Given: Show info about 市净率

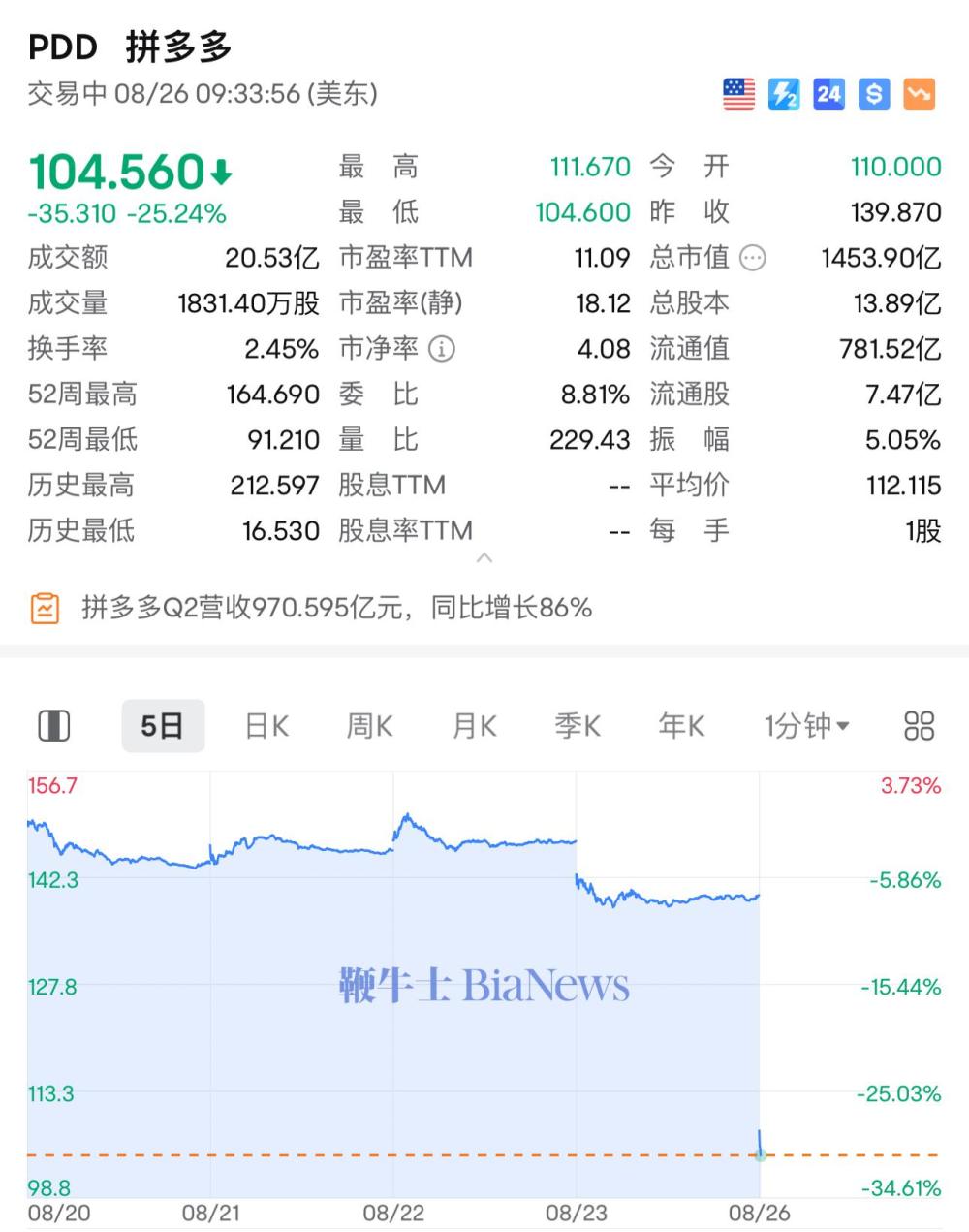Looking at the screenshot, I should (x=442, y=349).
